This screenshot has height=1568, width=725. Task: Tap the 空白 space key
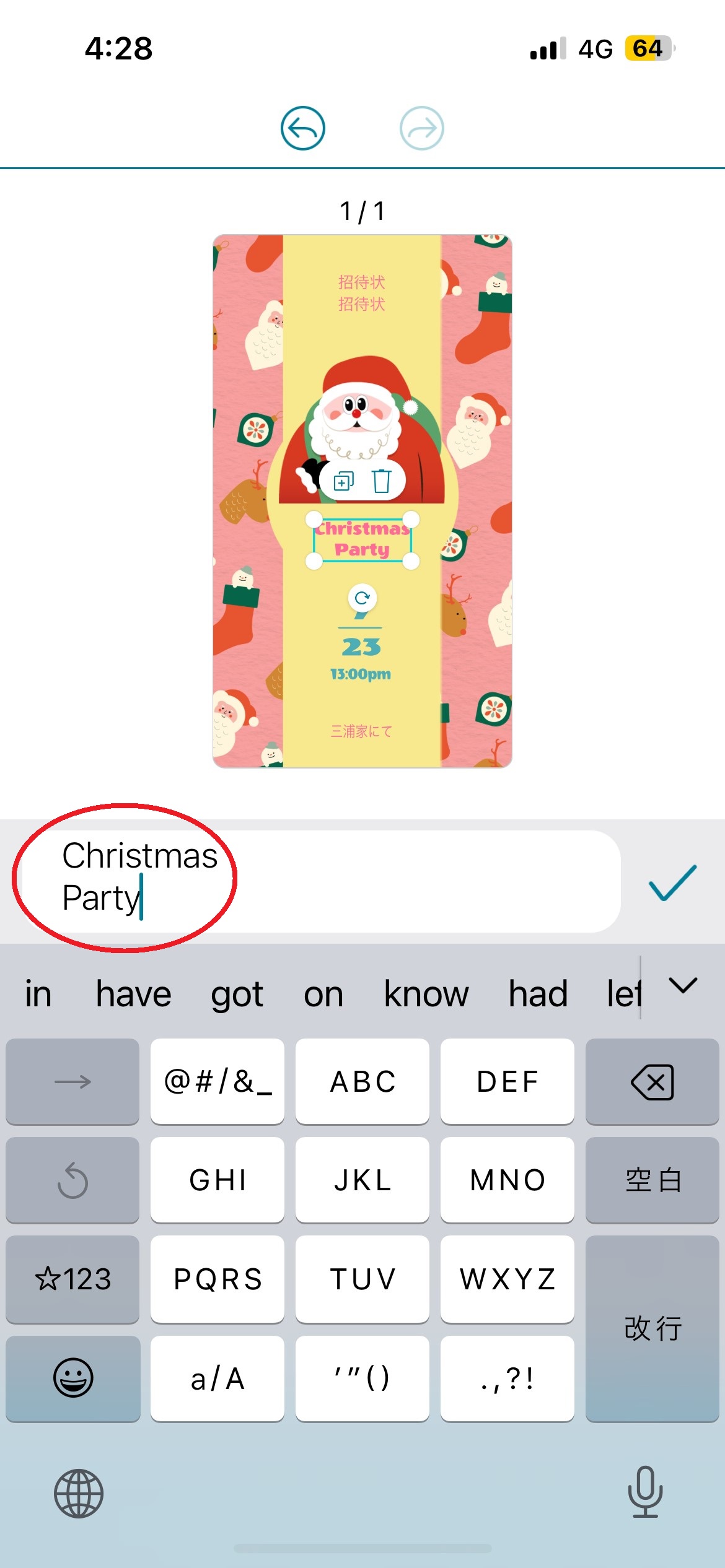coord(652,1180)
